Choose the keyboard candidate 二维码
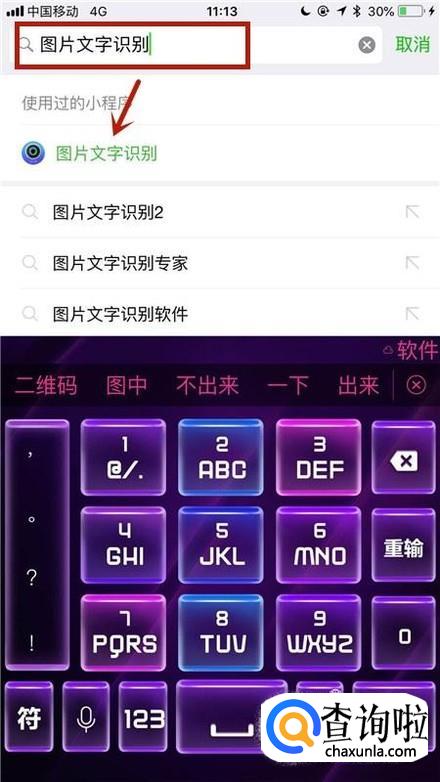 46,385
